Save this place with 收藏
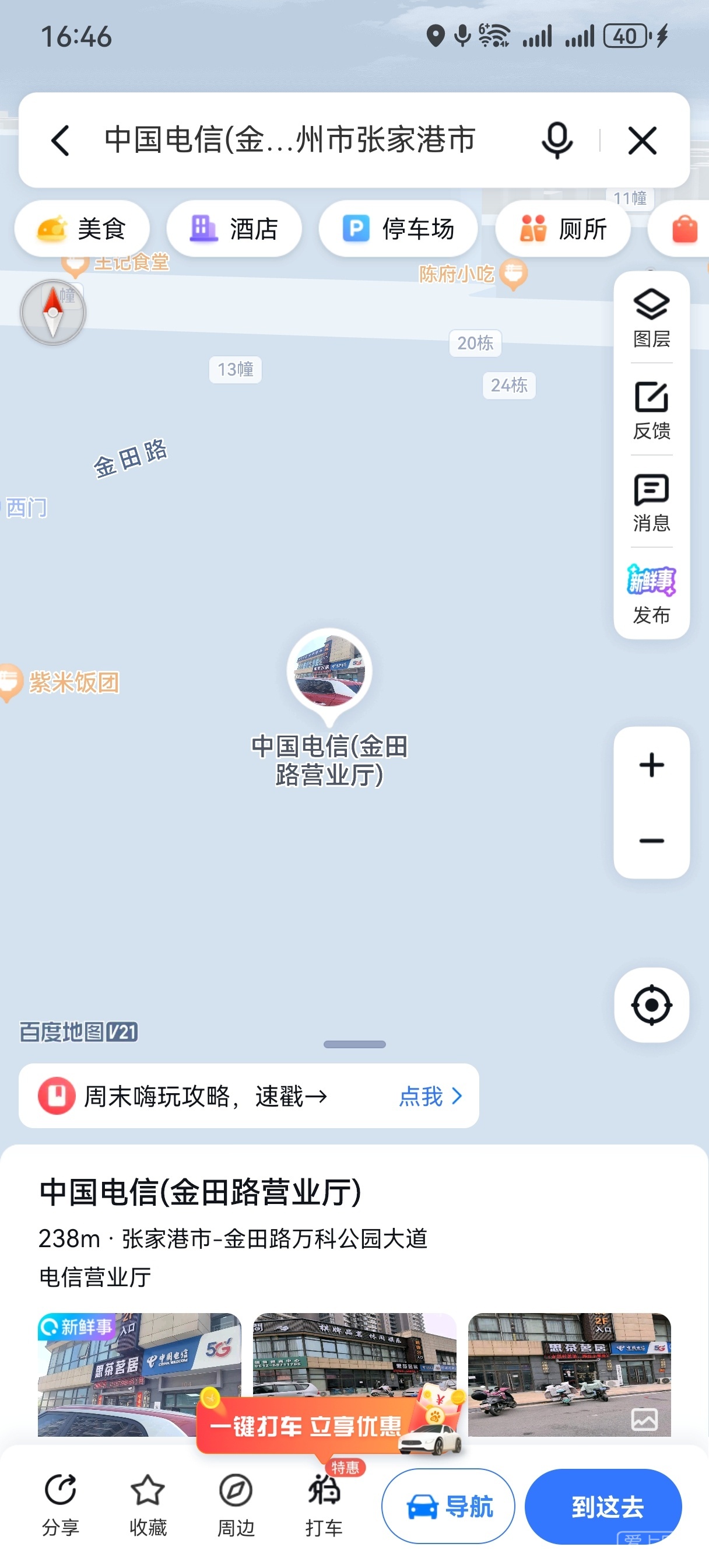This screenshot has height=1568, width=709. pyautogui.click(x=148, y=1503)
